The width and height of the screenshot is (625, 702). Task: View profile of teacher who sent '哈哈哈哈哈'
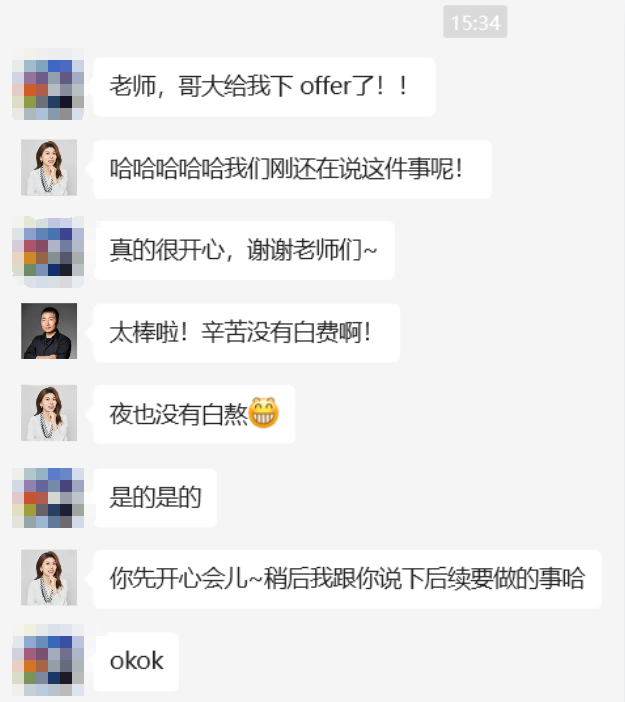[49, 167]
